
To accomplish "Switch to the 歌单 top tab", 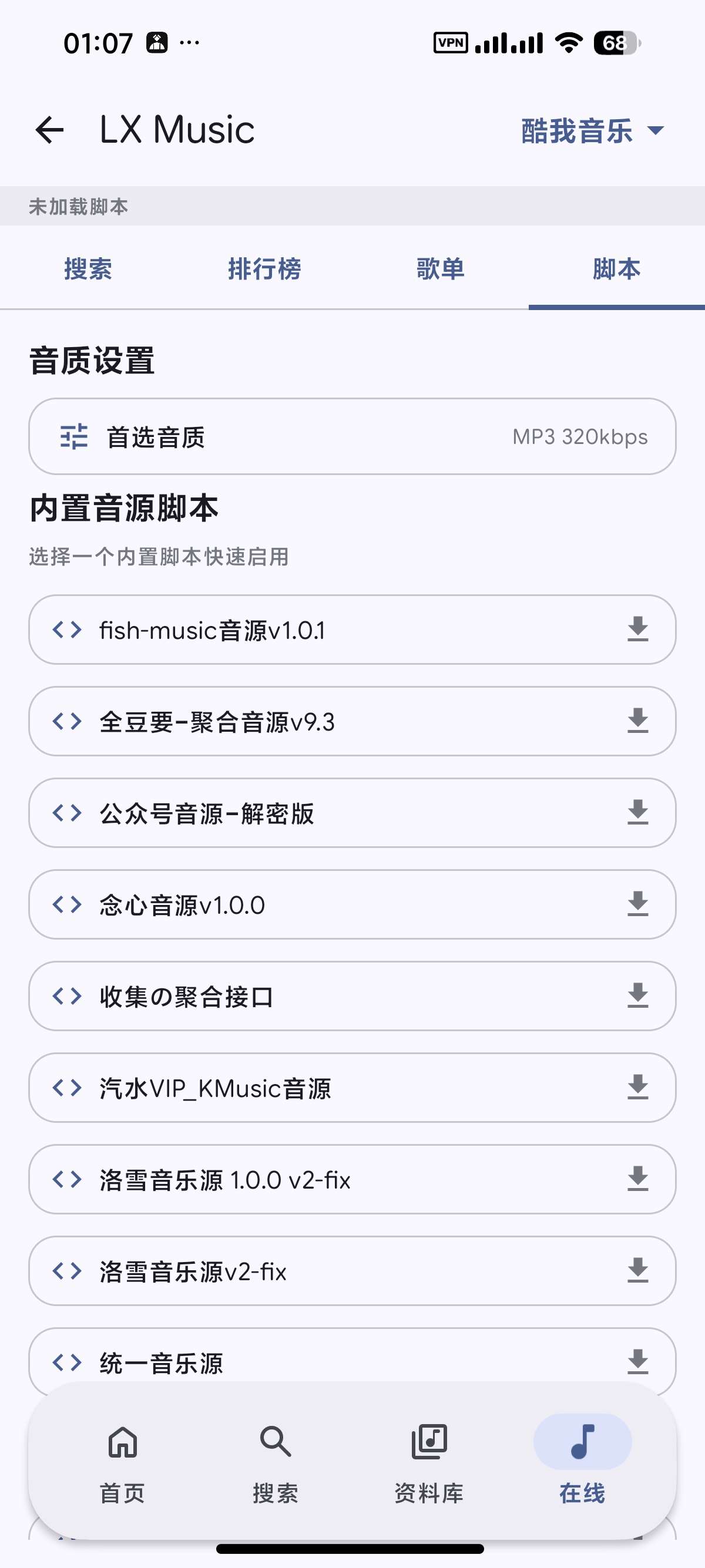I will 440,268.
